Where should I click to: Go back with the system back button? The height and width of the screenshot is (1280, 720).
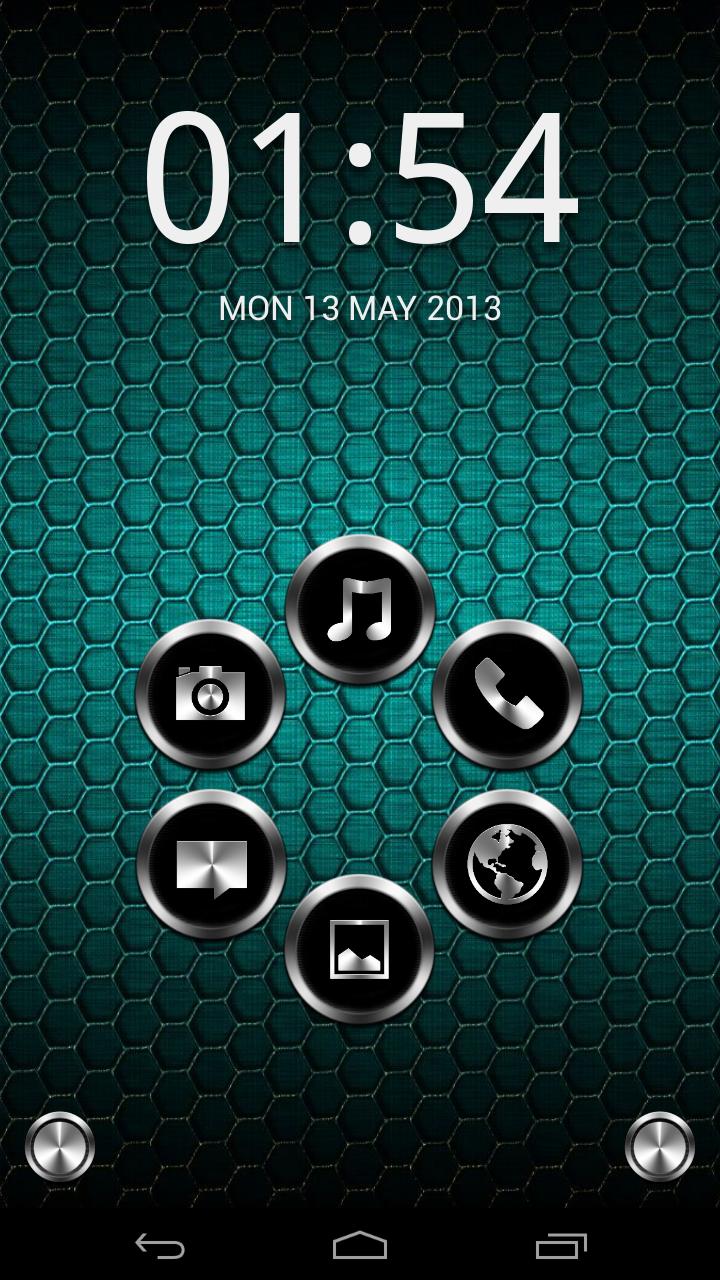[160, 1246]
